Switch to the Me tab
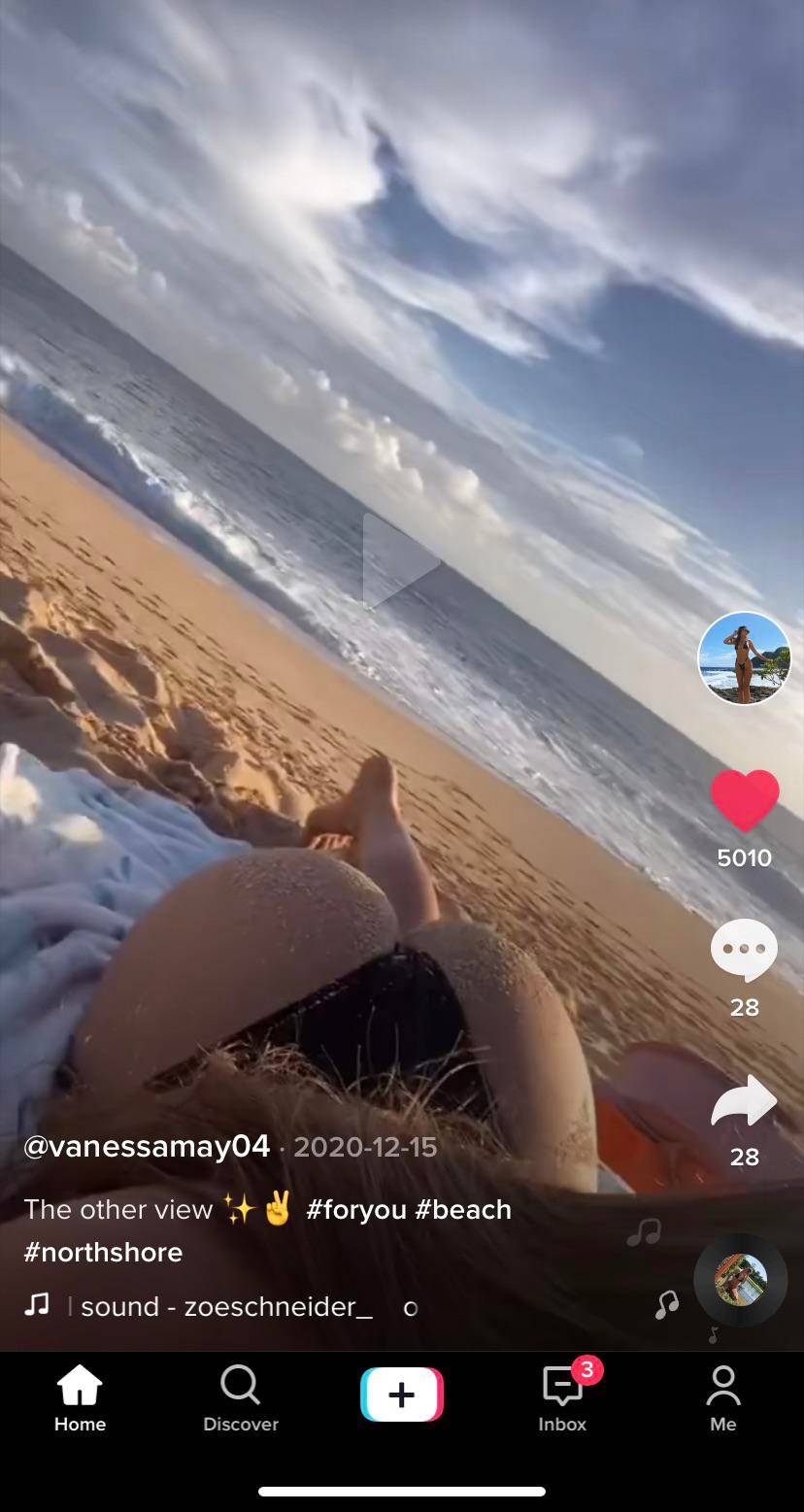Viewport: 804px width, 1512px height. pos(723,1398)
